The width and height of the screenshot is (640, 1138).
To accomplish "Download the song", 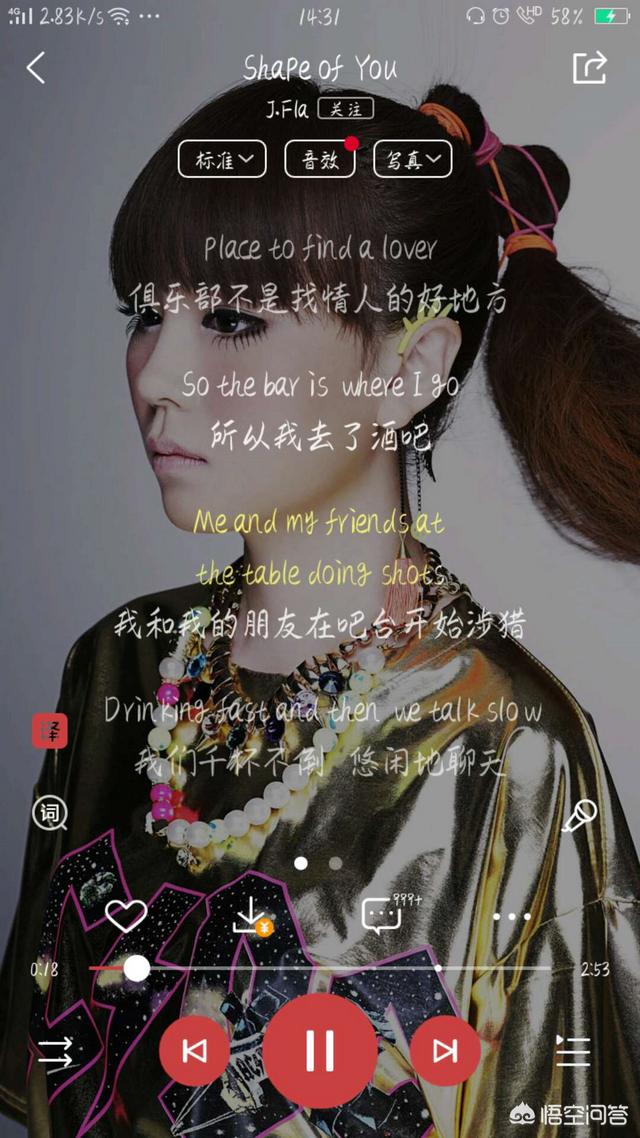I will pos(252,916).
